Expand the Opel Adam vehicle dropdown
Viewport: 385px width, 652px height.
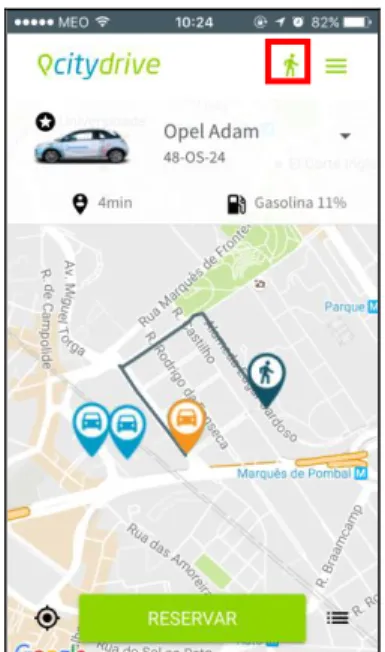(x=345, y=136)
